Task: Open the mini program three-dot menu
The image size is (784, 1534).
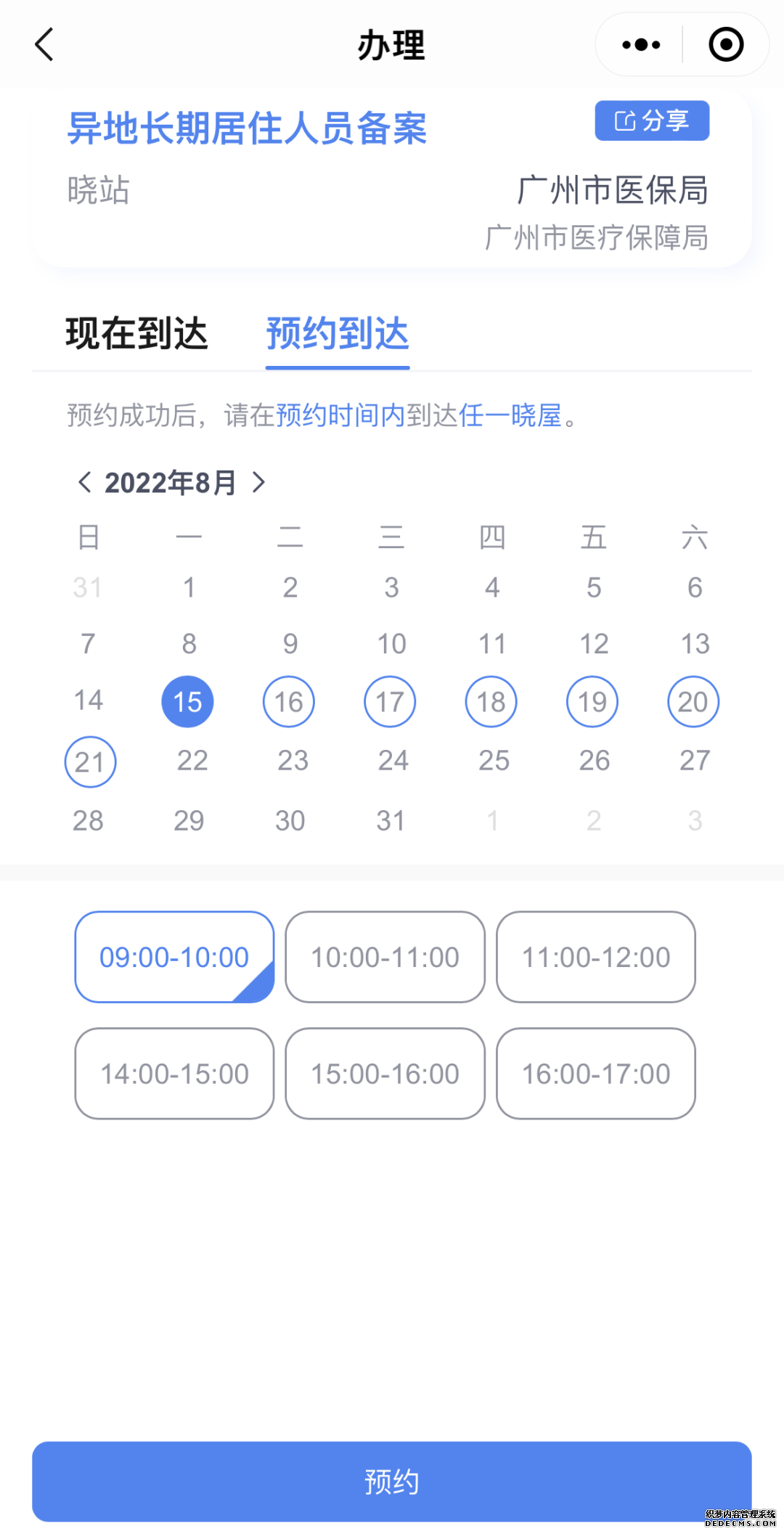Action: click(x=641, y=45)
